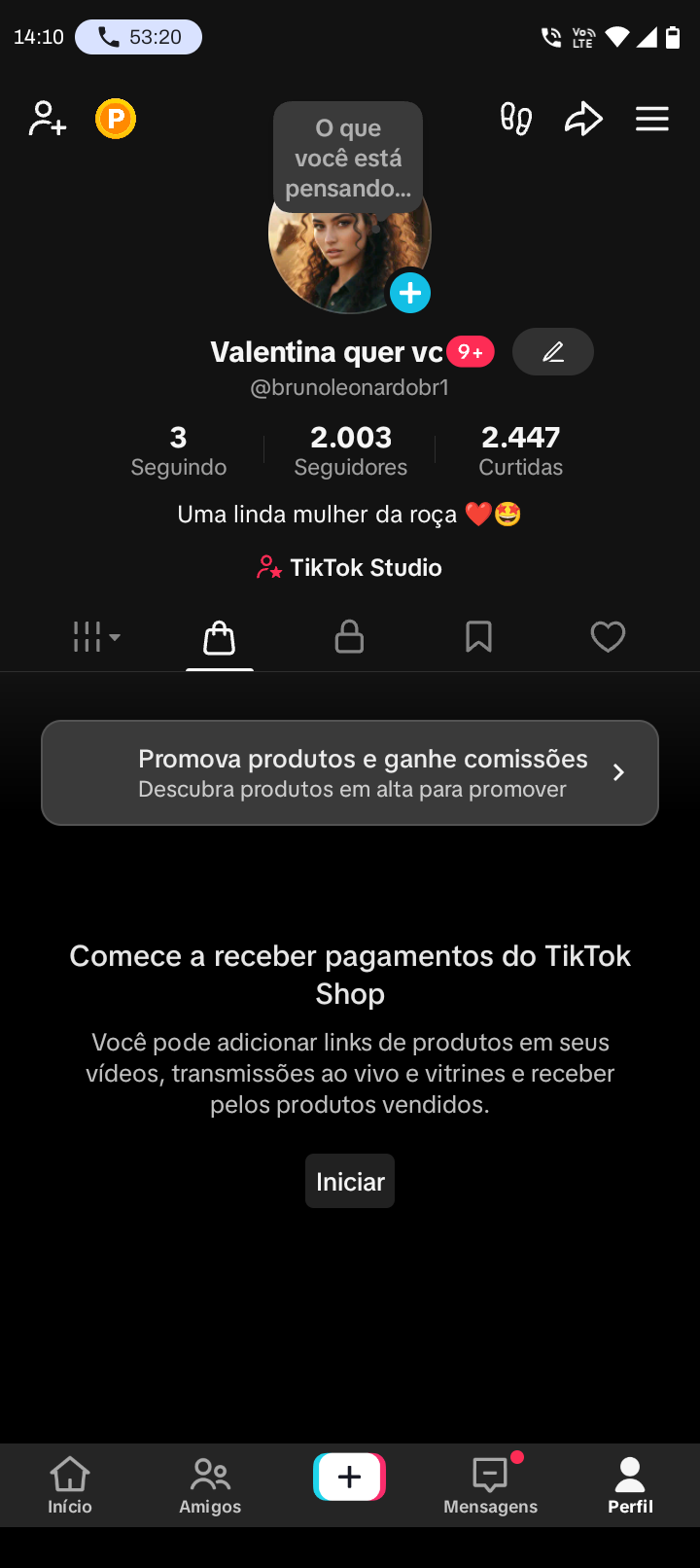Switch to the liked heart tab
This screenshot has width=700, height=1568.
tap(608, 637)
